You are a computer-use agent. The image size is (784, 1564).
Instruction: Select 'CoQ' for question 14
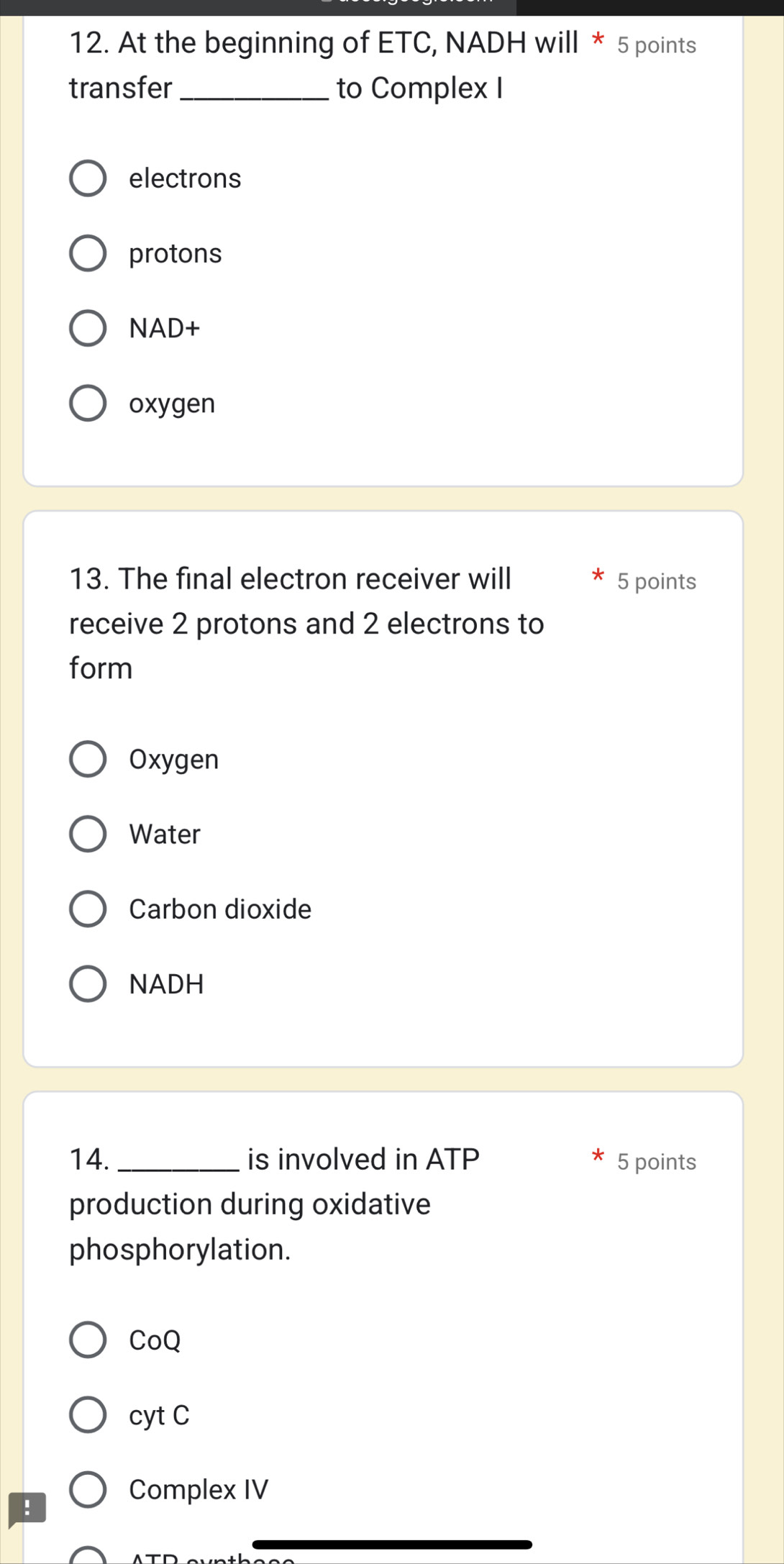coord(88,1340)
